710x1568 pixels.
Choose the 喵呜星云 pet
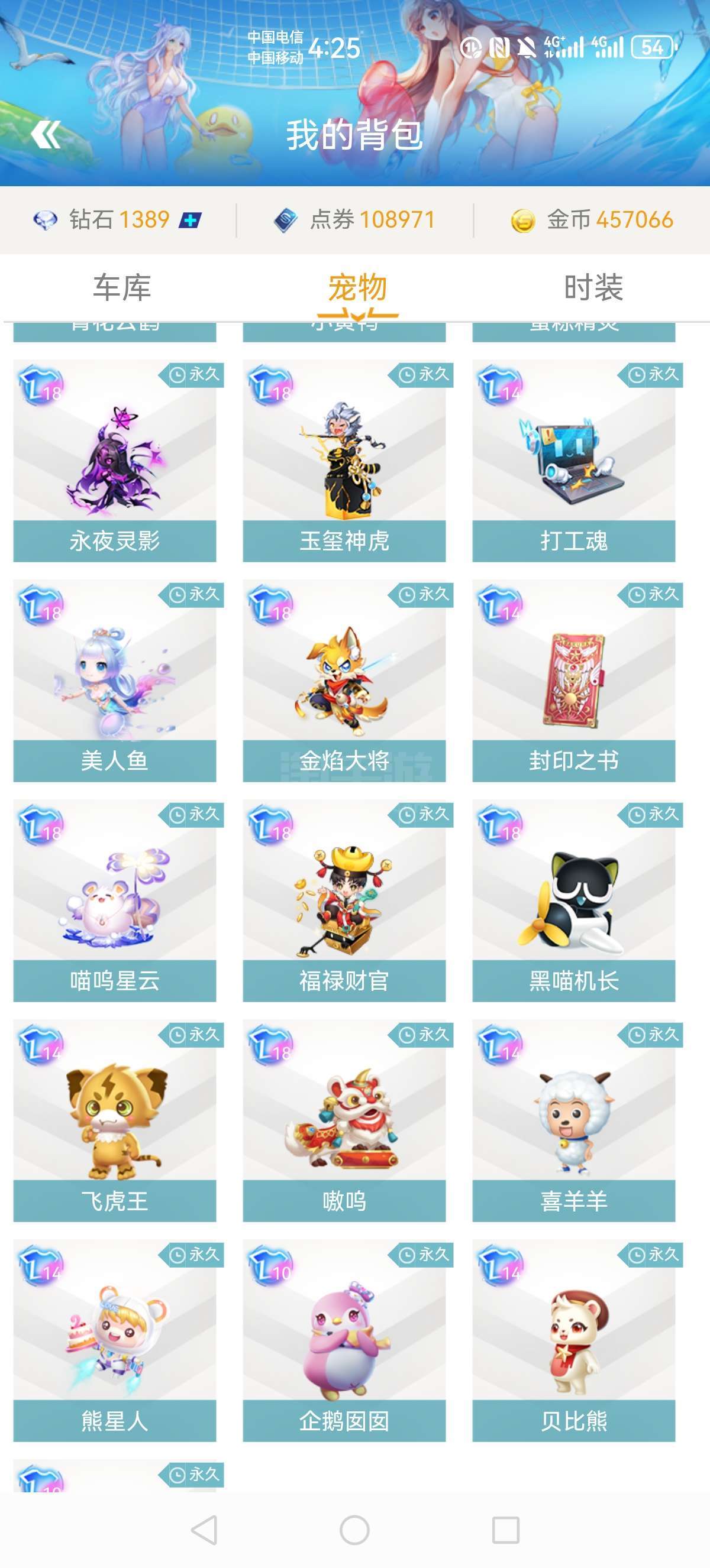click(114, 901)
